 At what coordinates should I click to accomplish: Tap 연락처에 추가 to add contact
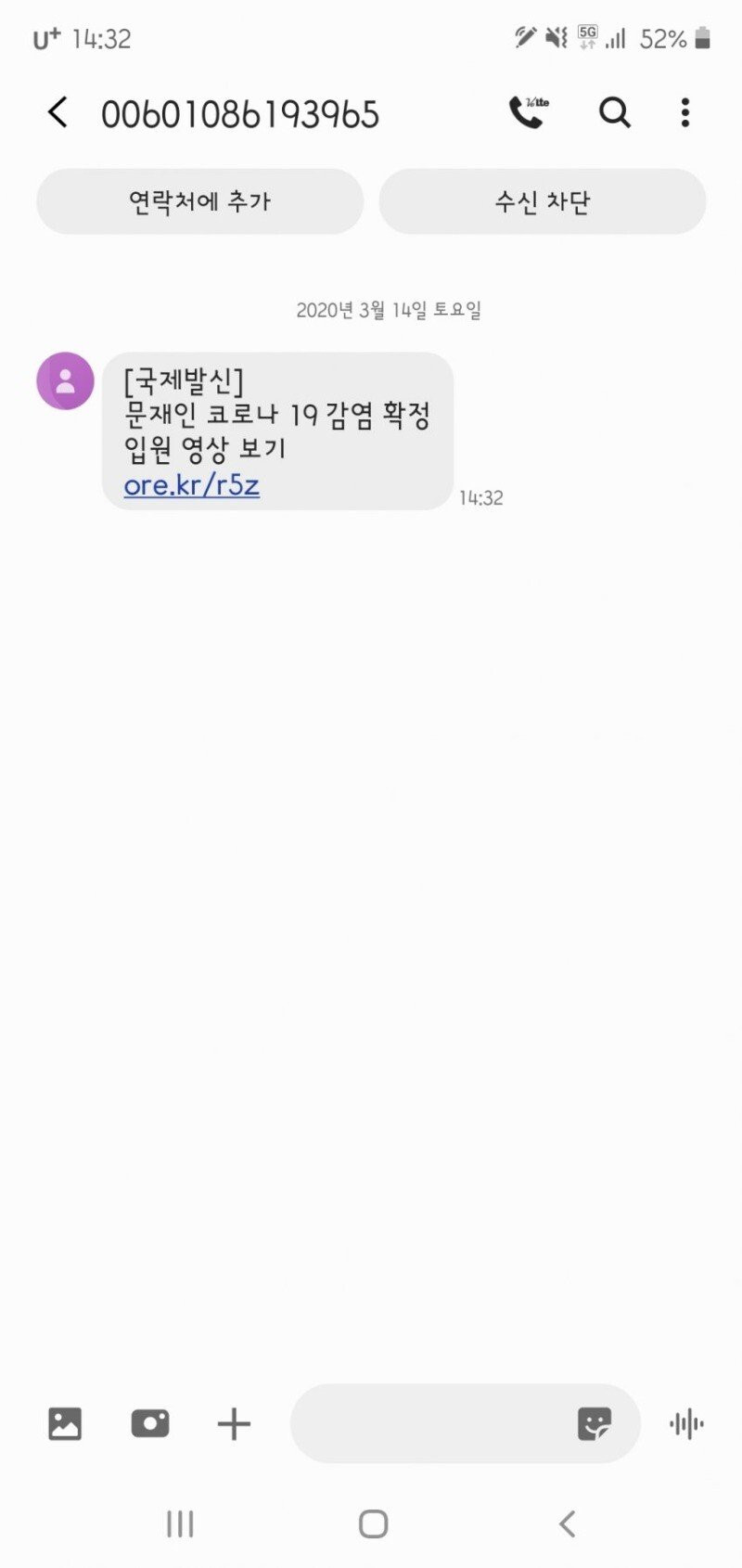[199, 201]
